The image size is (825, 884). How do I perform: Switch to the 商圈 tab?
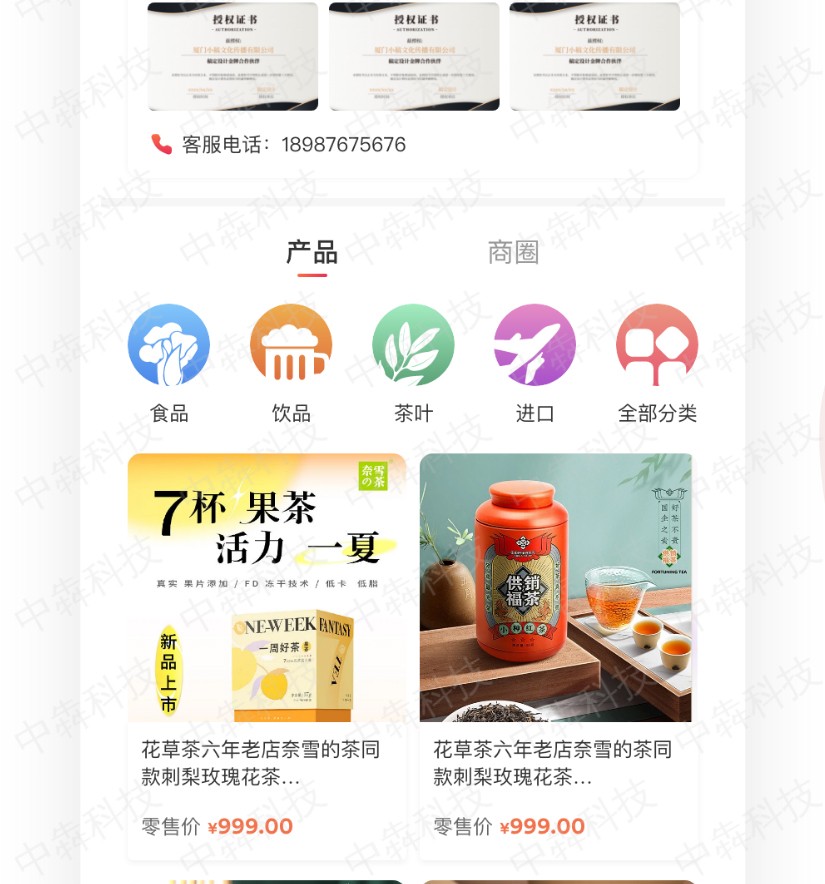(513, 252)
